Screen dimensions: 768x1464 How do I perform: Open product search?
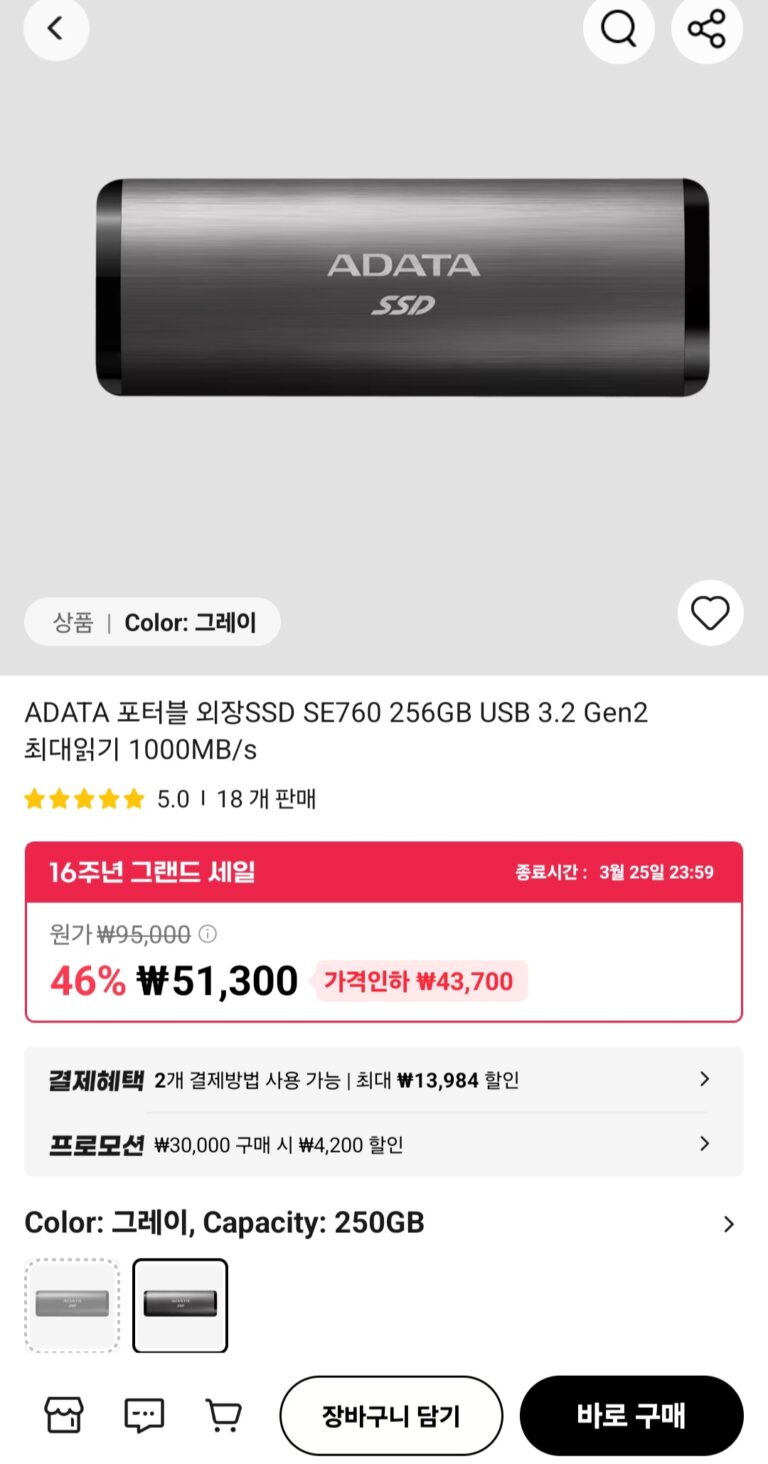pos(618,29)
